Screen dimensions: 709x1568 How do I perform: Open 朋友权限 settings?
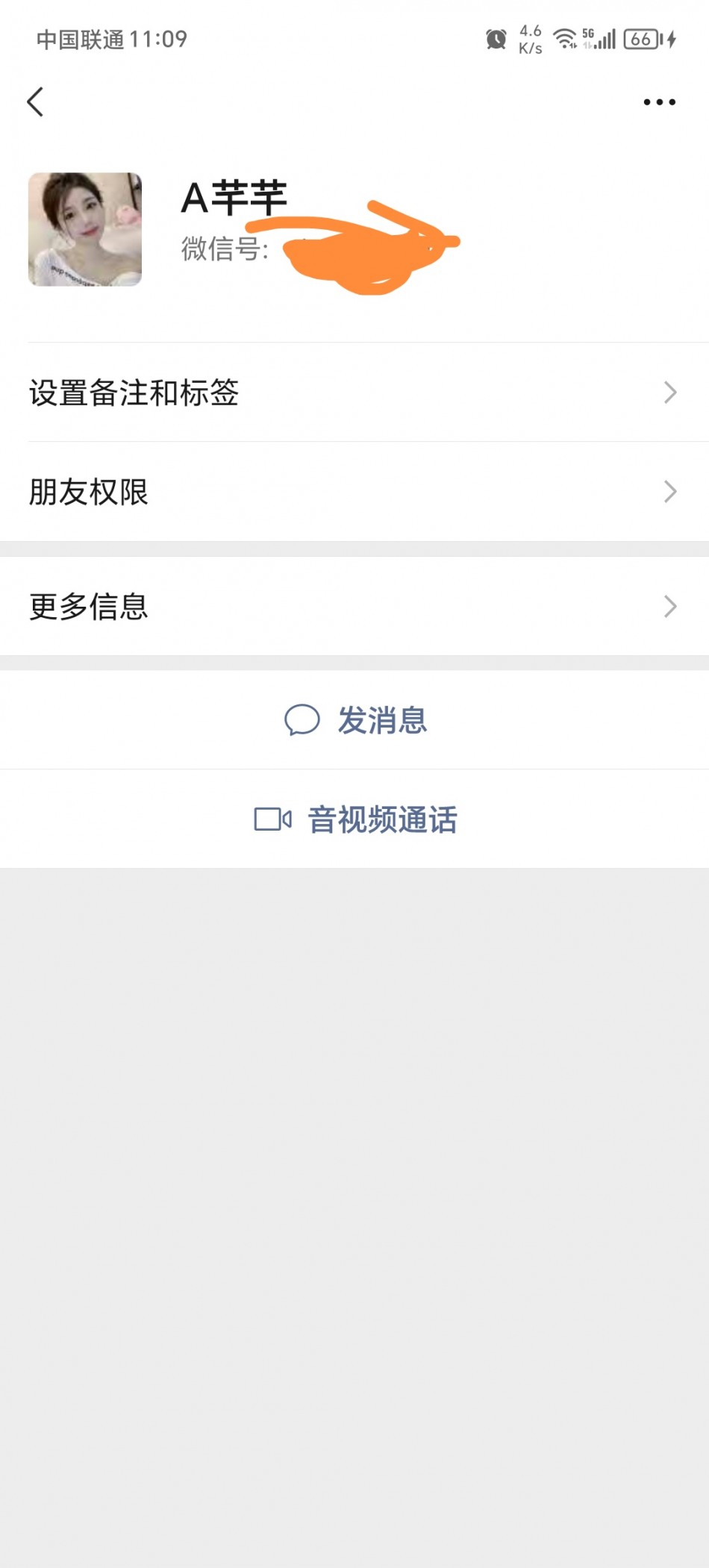[x=354, y=492]
